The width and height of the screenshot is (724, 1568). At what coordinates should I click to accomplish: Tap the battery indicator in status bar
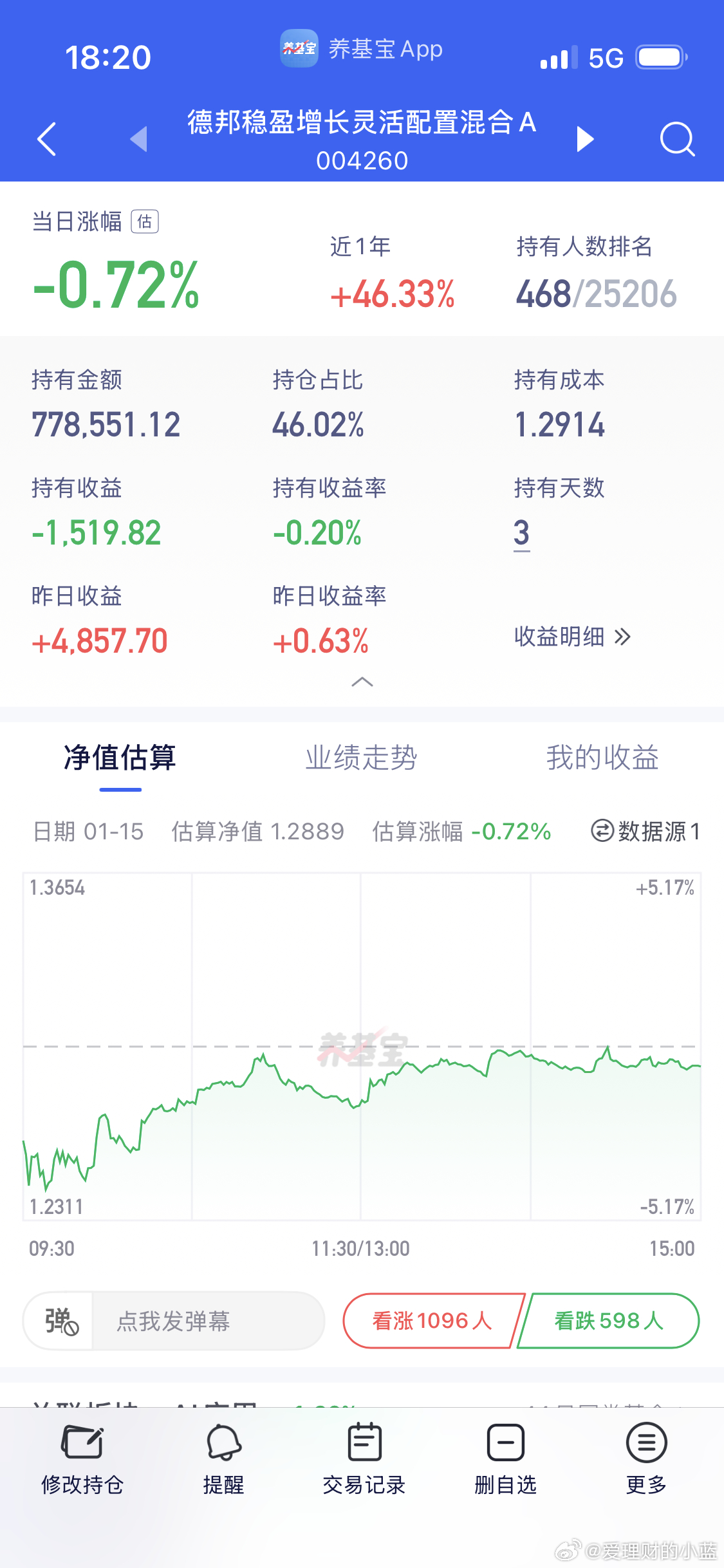[x=660, y=57]
